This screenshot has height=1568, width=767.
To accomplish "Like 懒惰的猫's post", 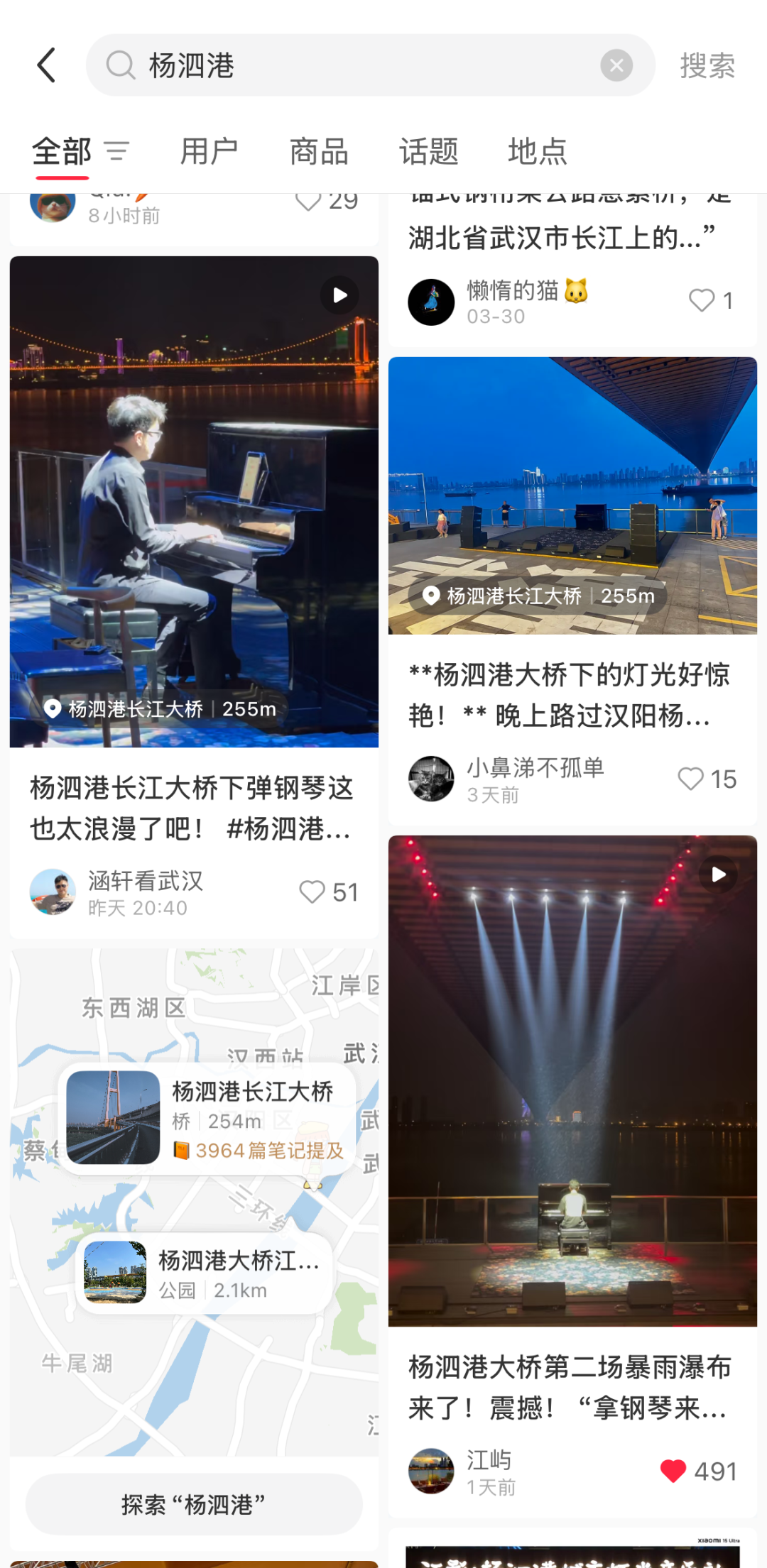I will (702, 300).
